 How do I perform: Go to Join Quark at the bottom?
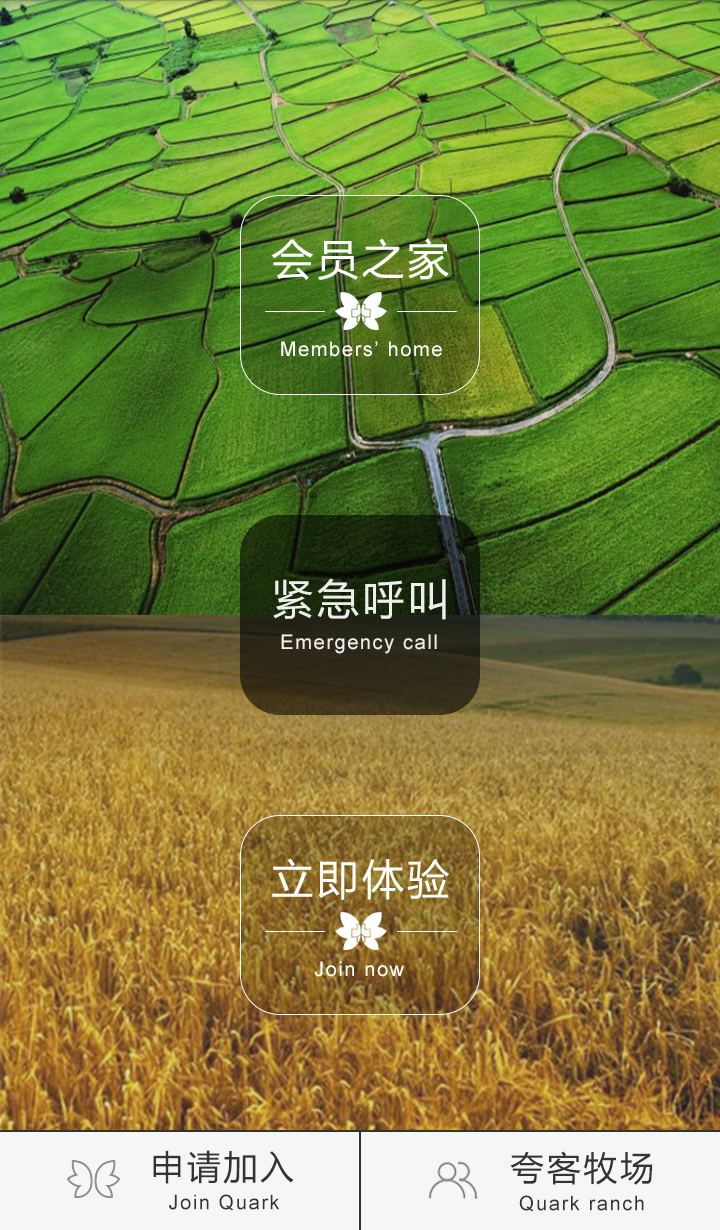click(x=179, y=1181)
